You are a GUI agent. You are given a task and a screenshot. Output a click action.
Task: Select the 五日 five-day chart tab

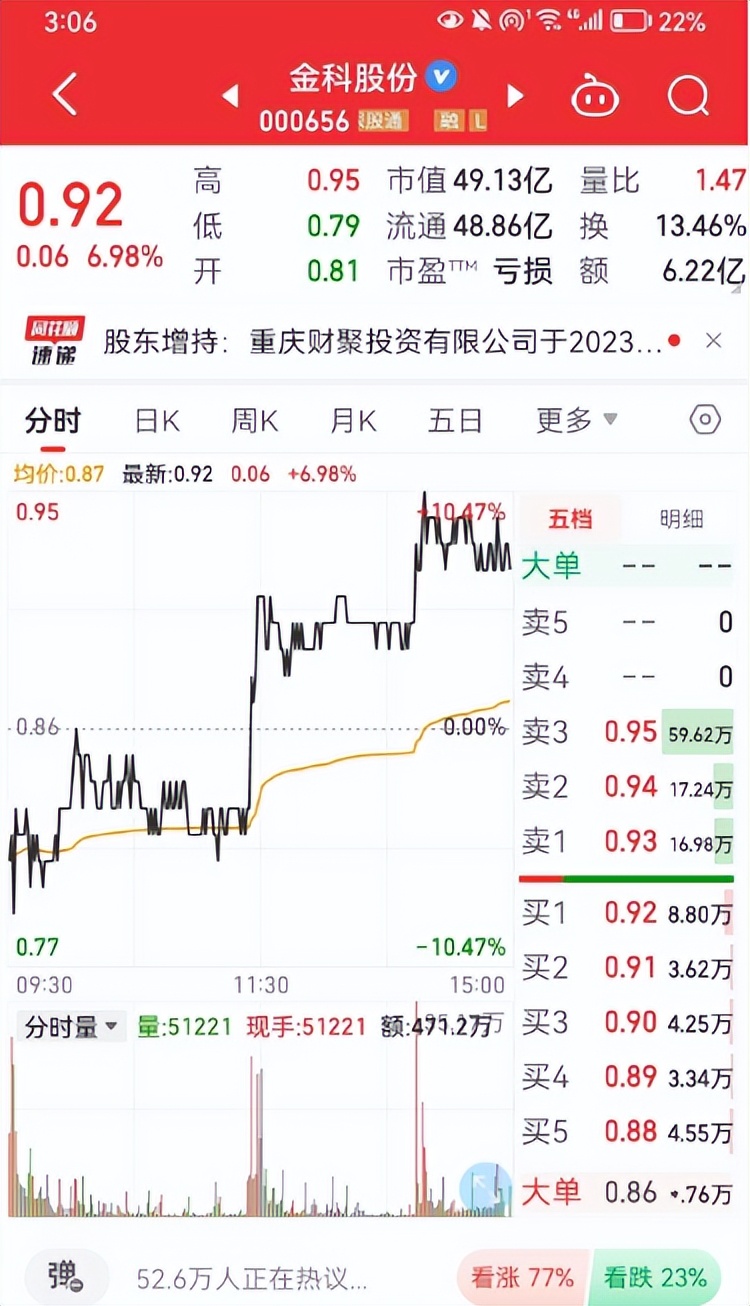[x=455, y=421]
